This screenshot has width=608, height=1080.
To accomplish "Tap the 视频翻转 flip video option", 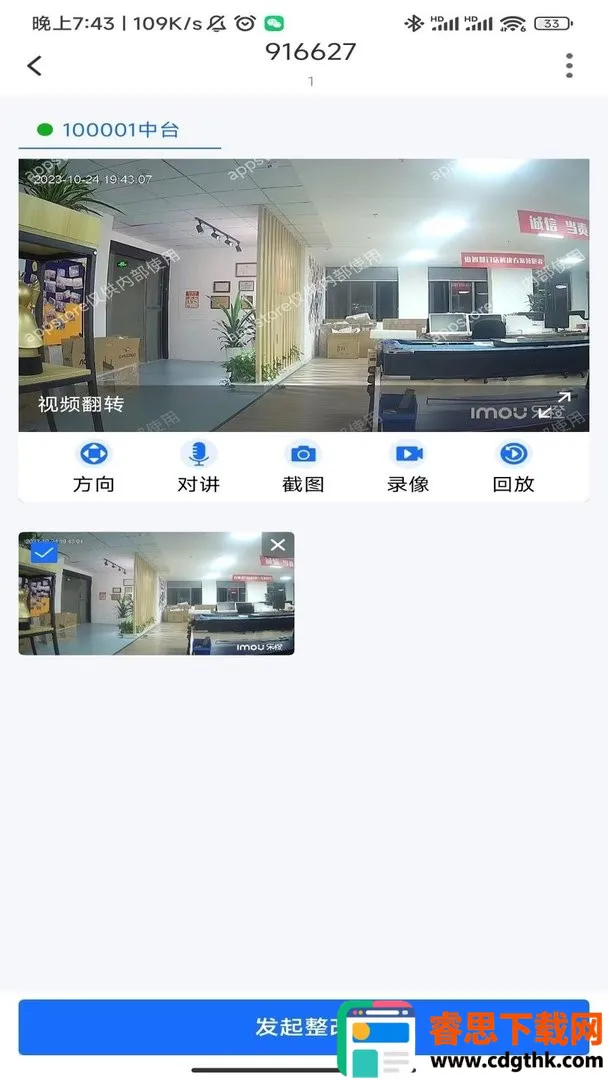I will [81, 405].
